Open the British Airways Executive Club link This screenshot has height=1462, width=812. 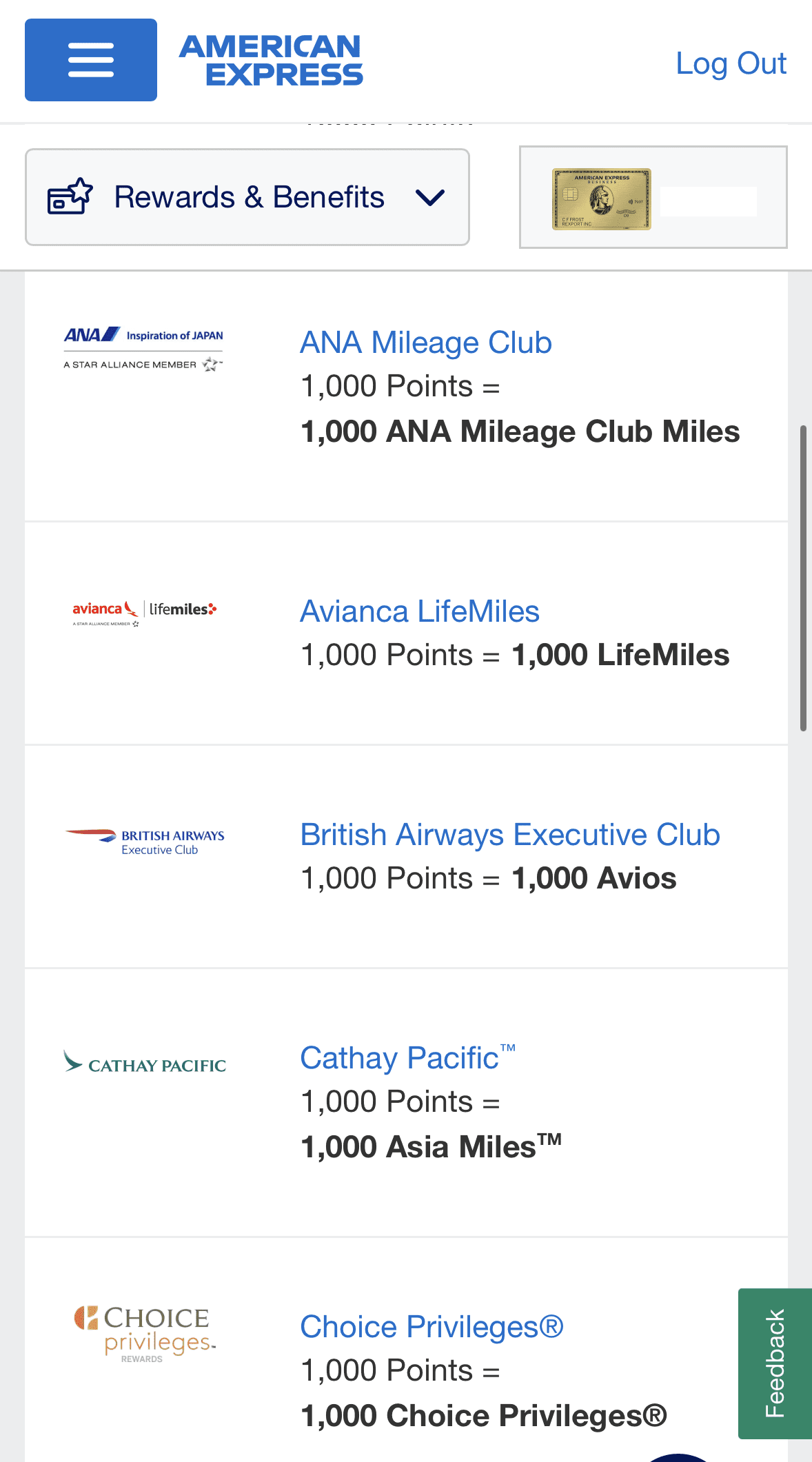(x=509, y=834)
